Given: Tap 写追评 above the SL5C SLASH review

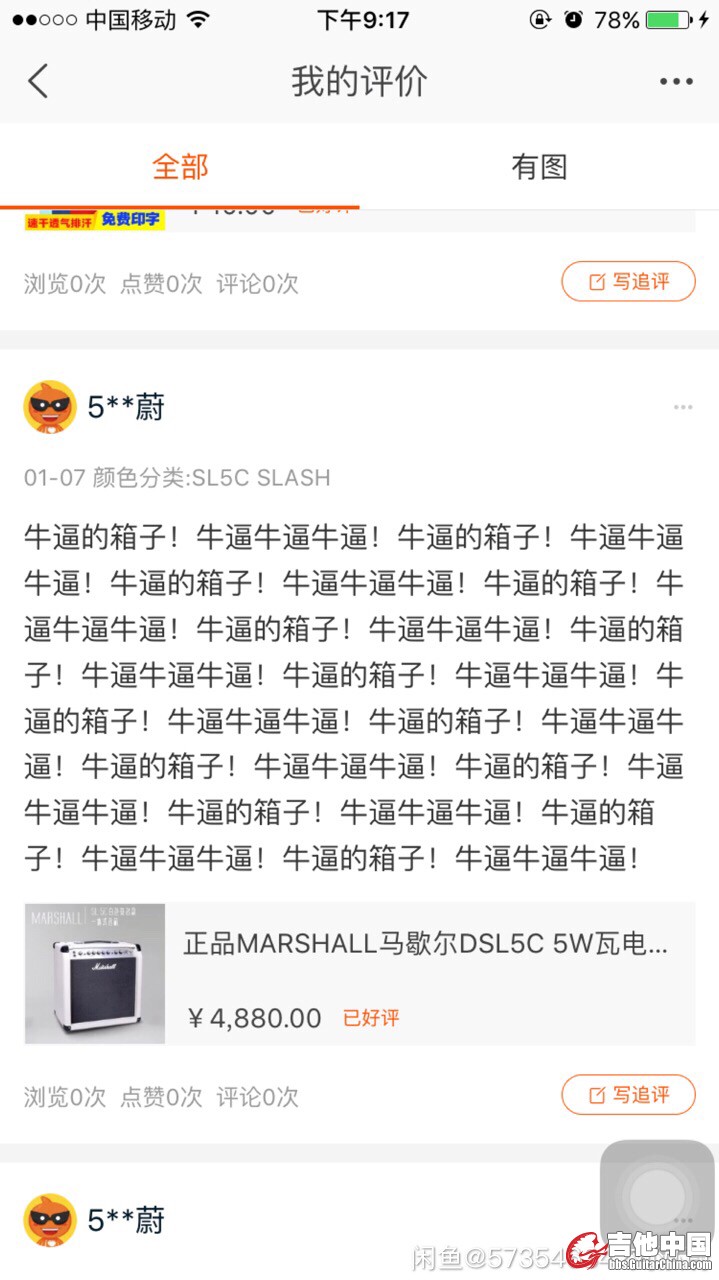Looking at the screenshot, I should point(628,282).
